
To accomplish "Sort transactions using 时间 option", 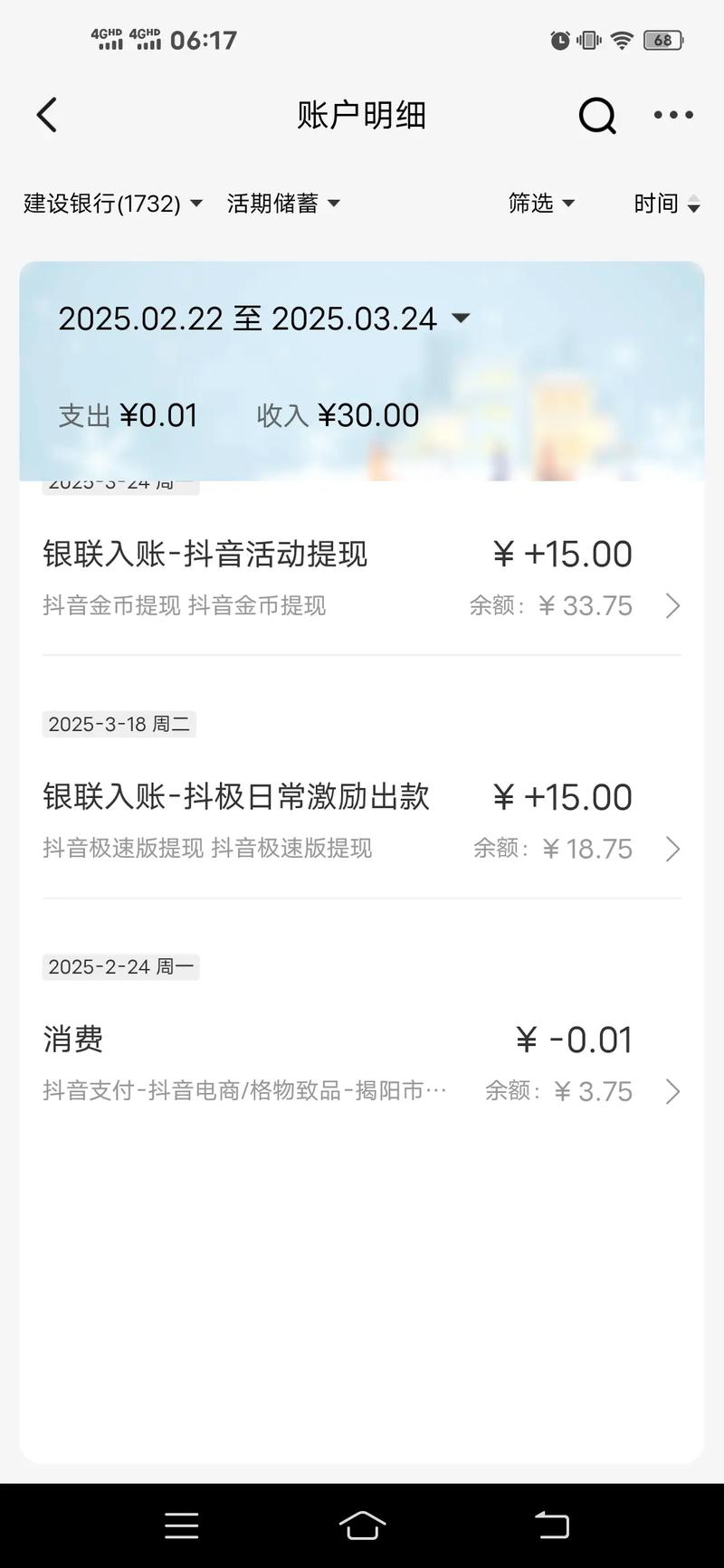I will click(x=665, y=204).
